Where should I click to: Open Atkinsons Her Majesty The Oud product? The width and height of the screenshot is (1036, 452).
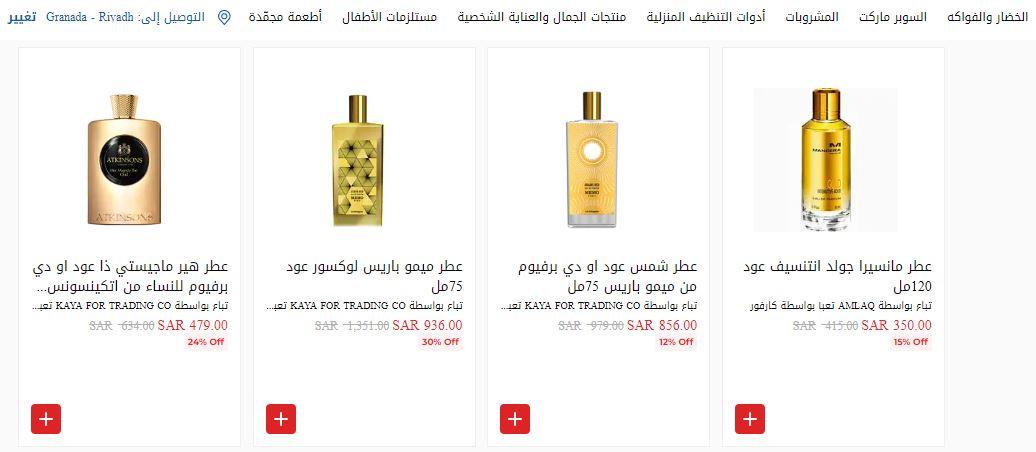(x=131, y=276)
